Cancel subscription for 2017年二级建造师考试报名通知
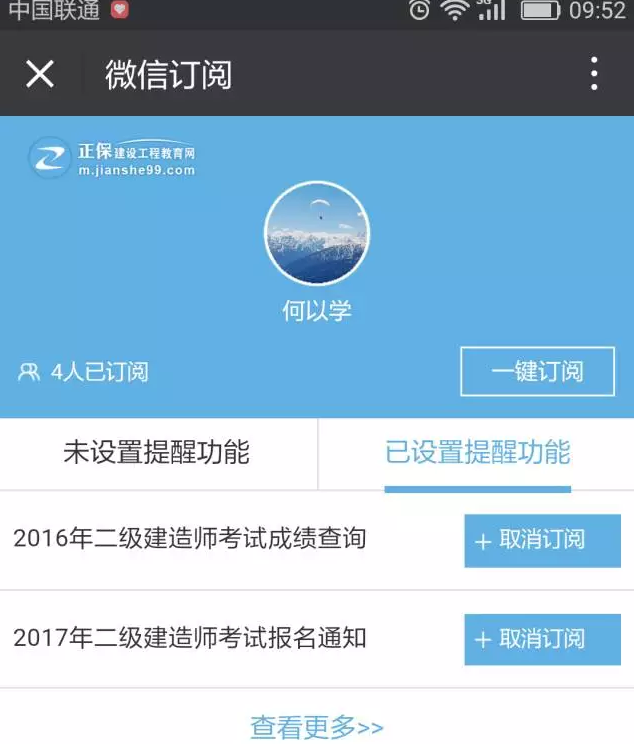Viewport: 634px width, 744px height. (541, 639)
